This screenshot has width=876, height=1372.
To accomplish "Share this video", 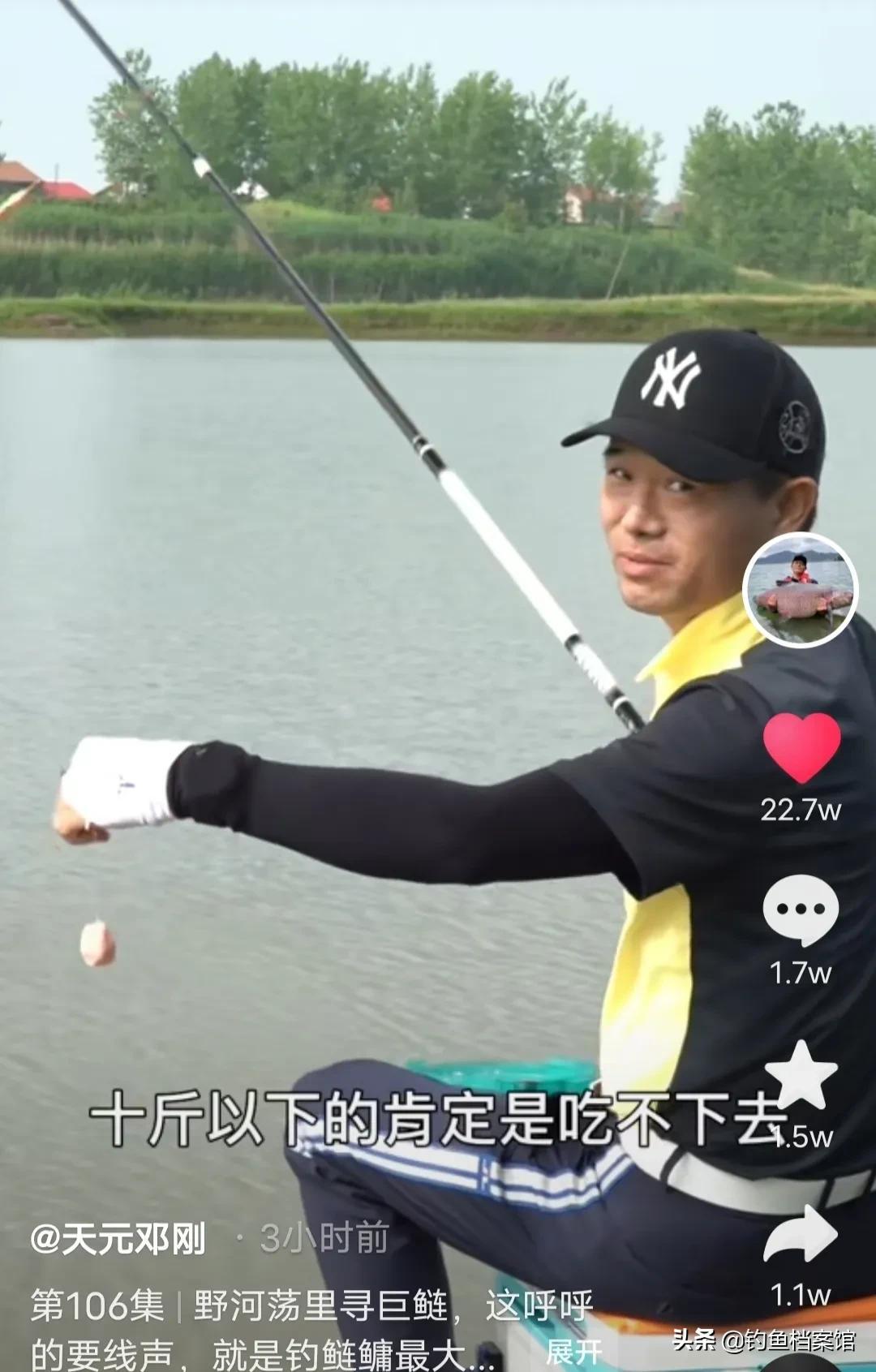I will click(801, 1234).
